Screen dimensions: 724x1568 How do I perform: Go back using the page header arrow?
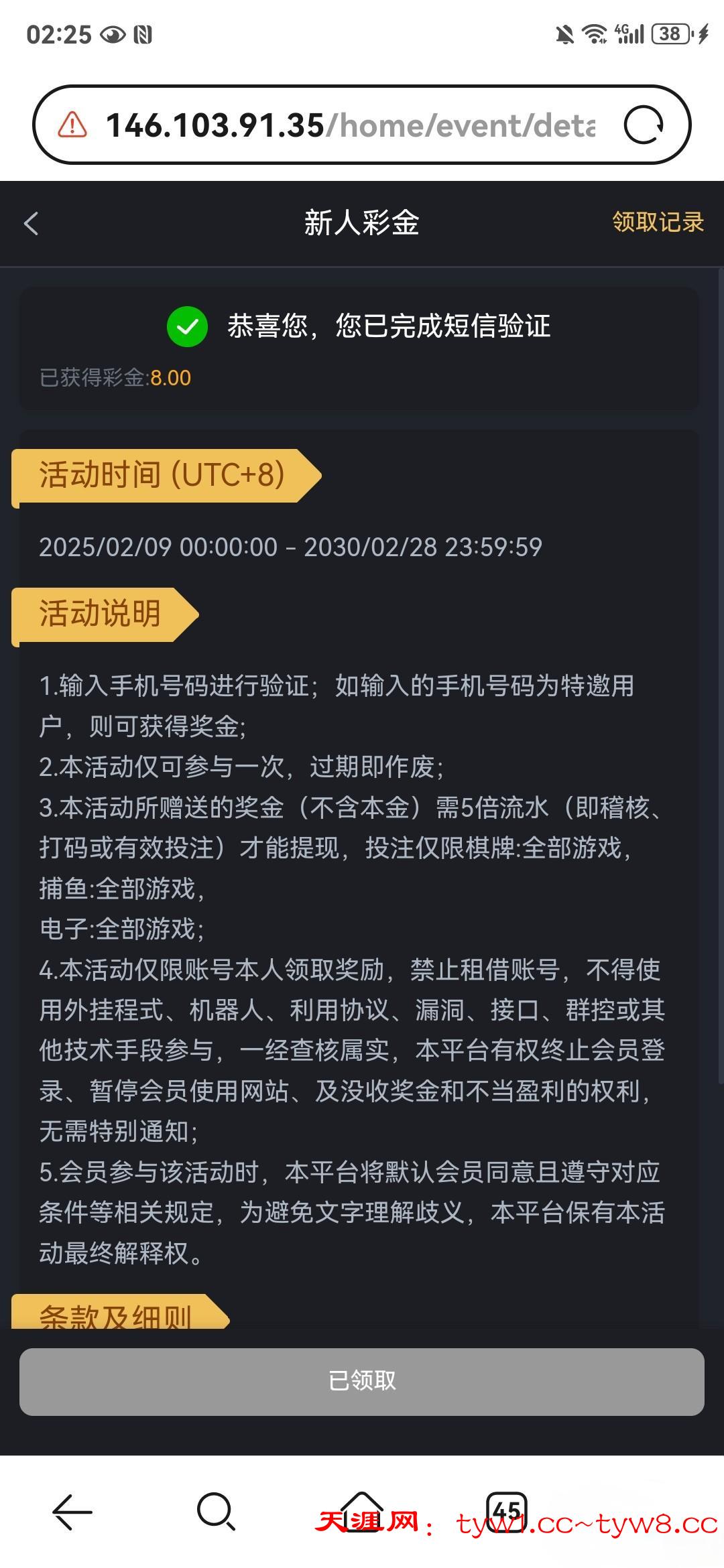pos(32,223)
